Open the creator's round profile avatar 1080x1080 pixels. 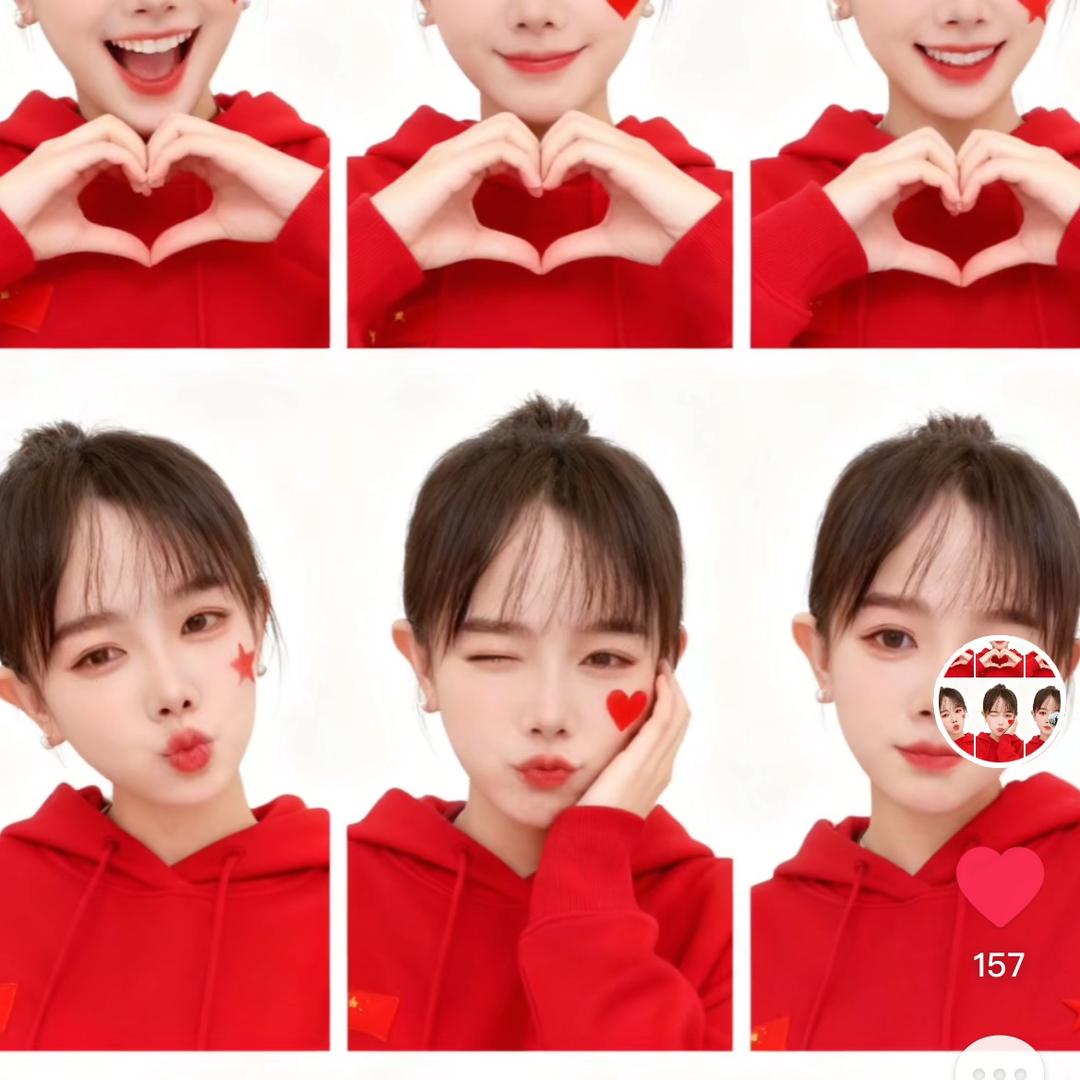click(x=999, y=701)
